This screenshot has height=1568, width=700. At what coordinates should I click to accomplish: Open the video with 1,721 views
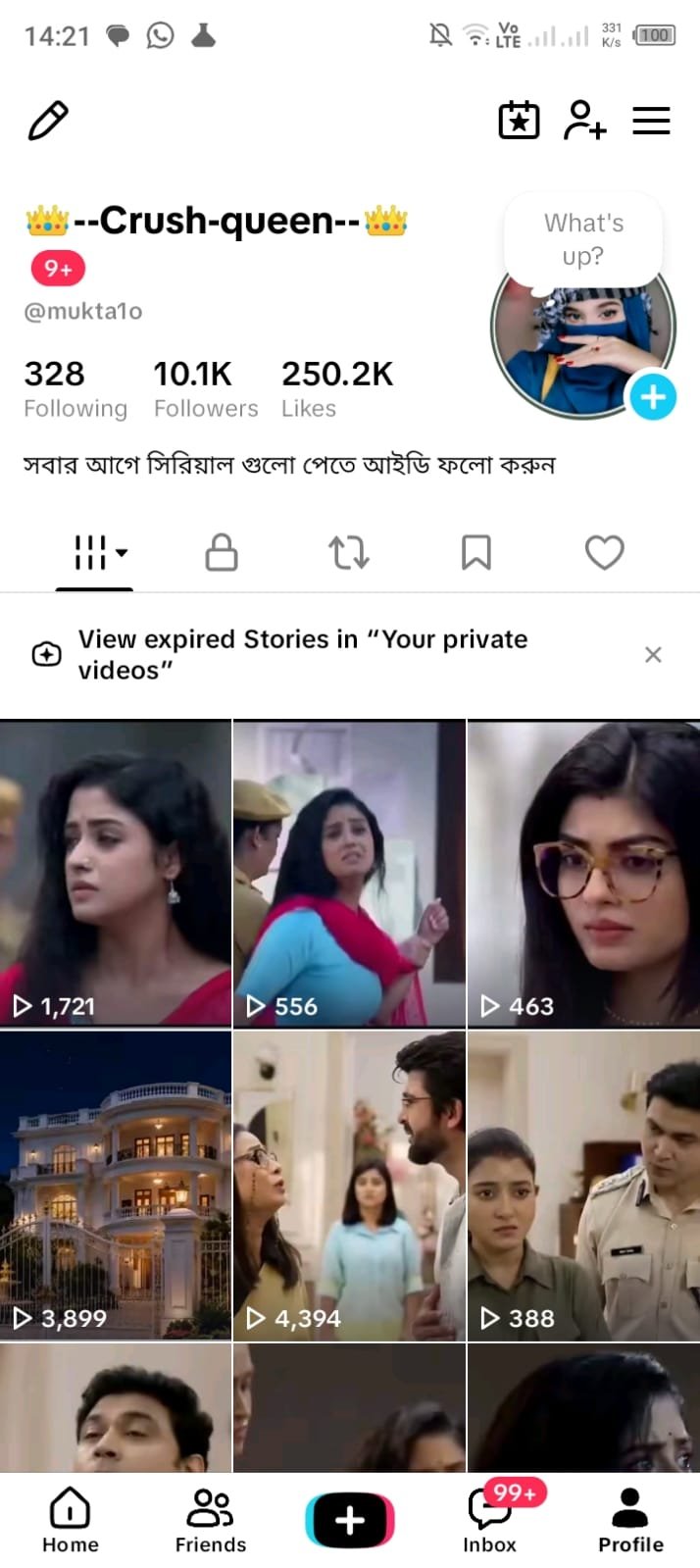coord(116,874)
